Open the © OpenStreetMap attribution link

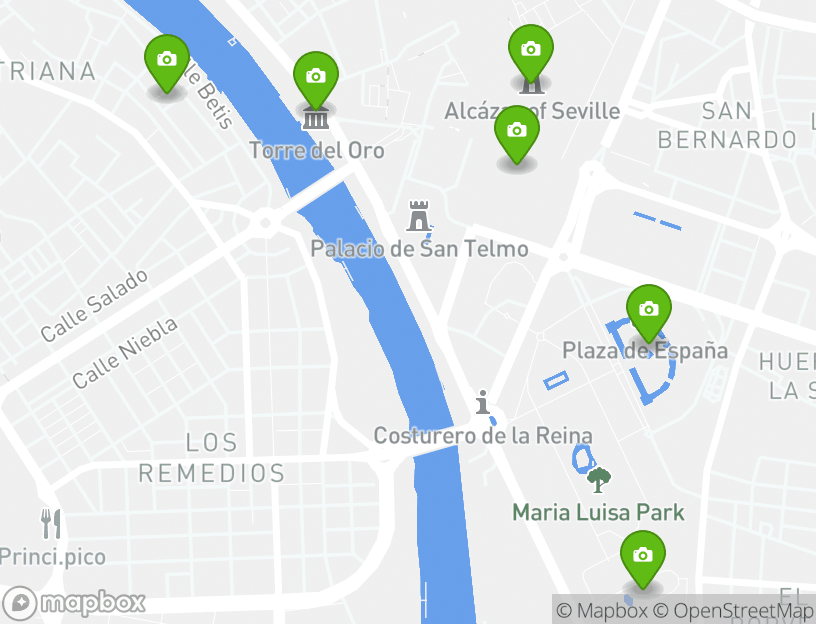(734, 611)
